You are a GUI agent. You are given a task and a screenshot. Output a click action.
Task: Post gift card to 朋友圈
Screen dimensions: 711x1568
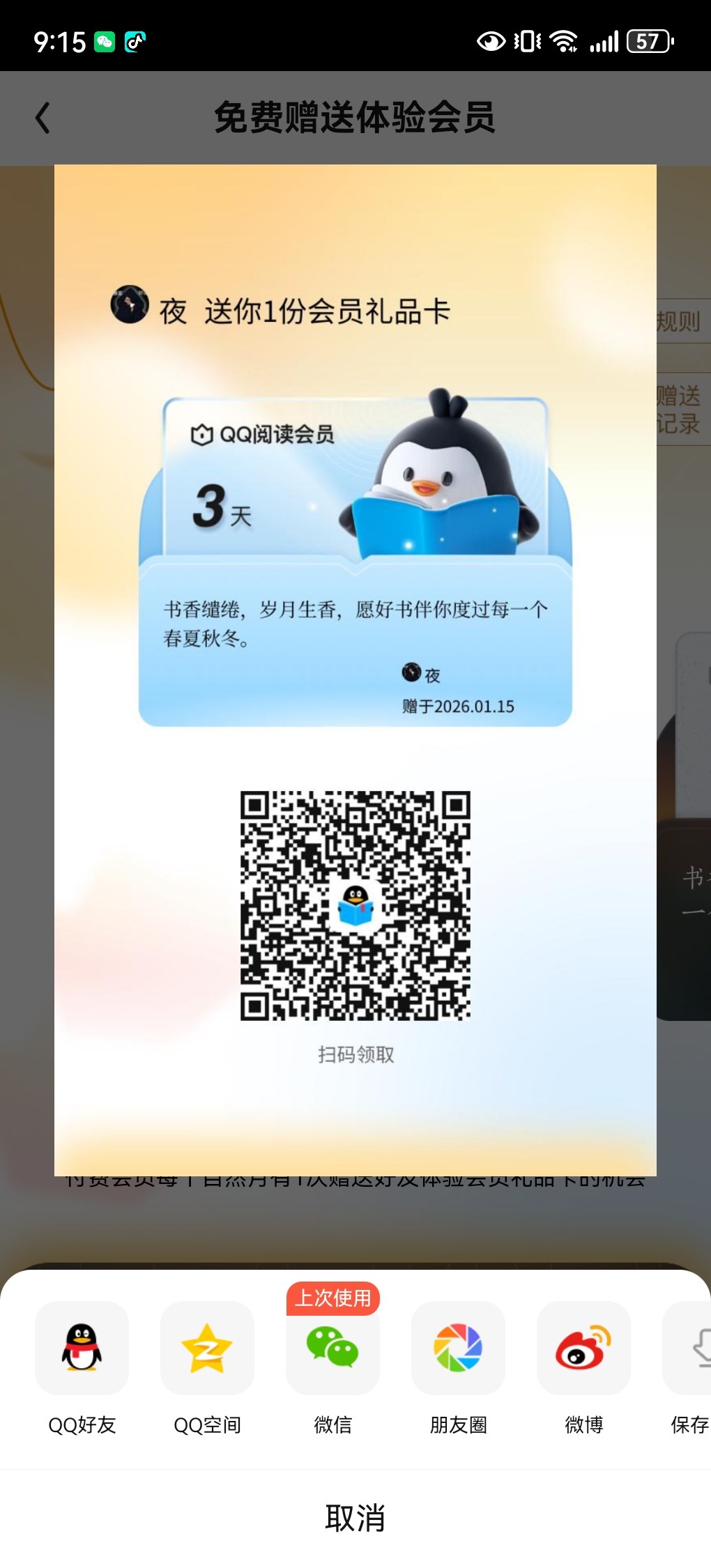pyautogui.click(x=458, y=1348)
